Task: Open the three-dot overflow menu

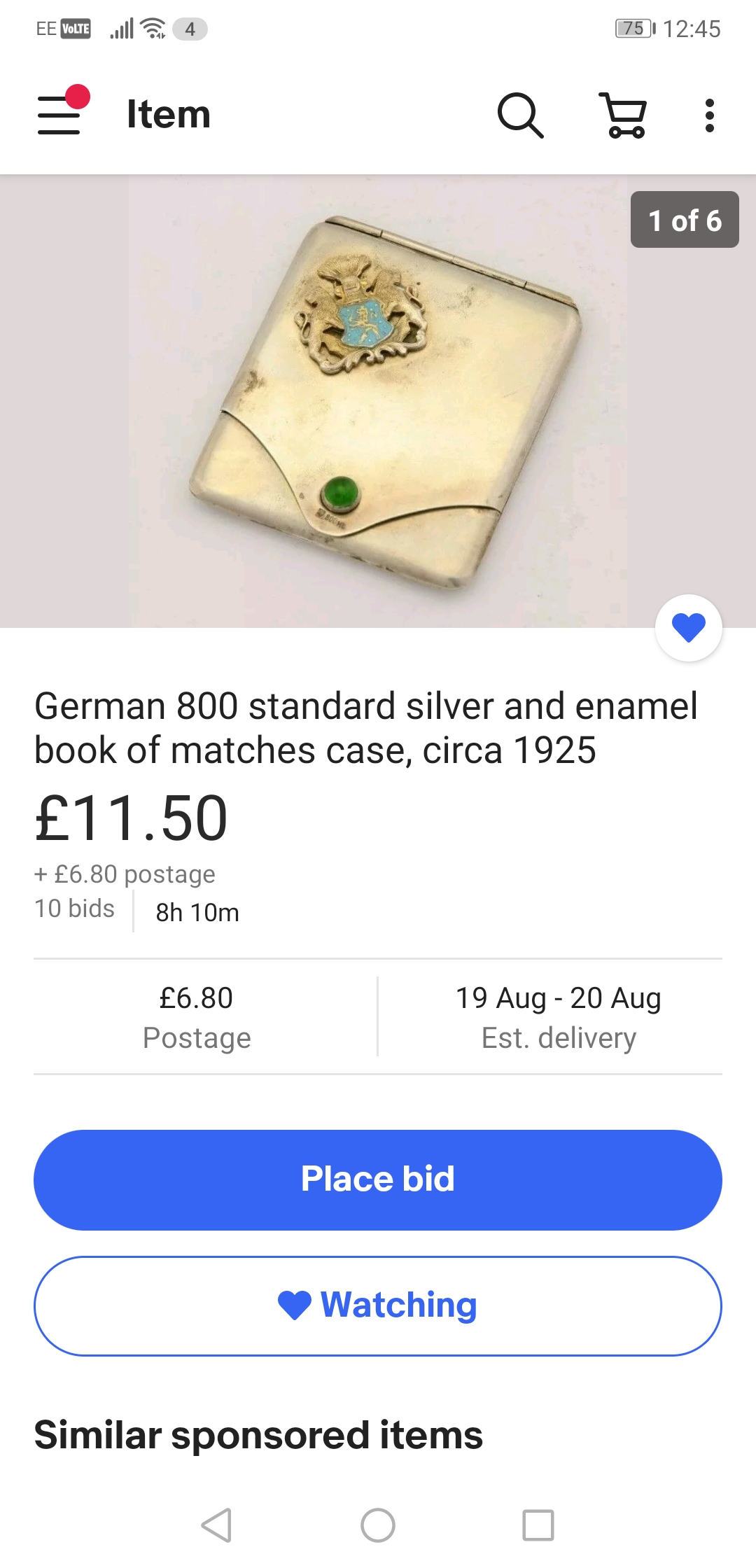Action: pyautogui.click(x=709, y=115)
